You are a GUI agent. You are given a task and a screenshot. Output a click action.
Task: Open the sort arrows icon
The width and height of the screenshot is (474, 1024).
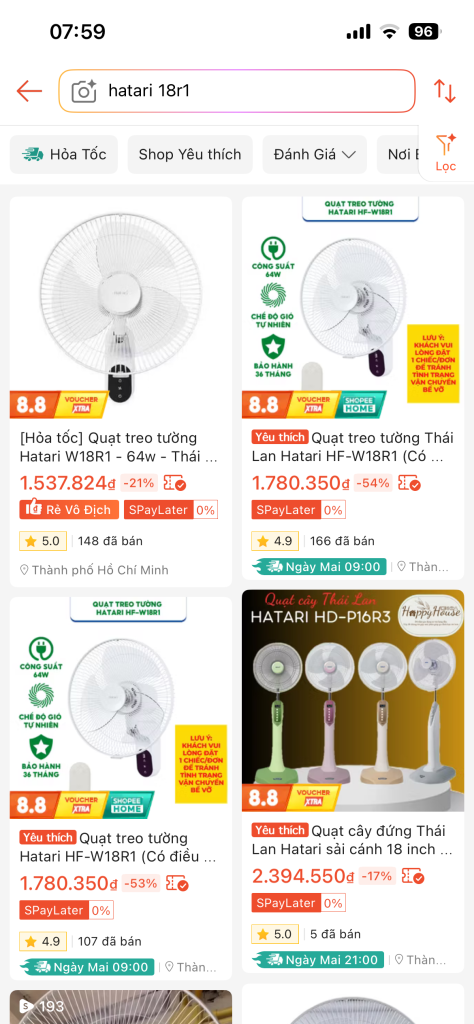pyautogui.click(x=445, y=91)
